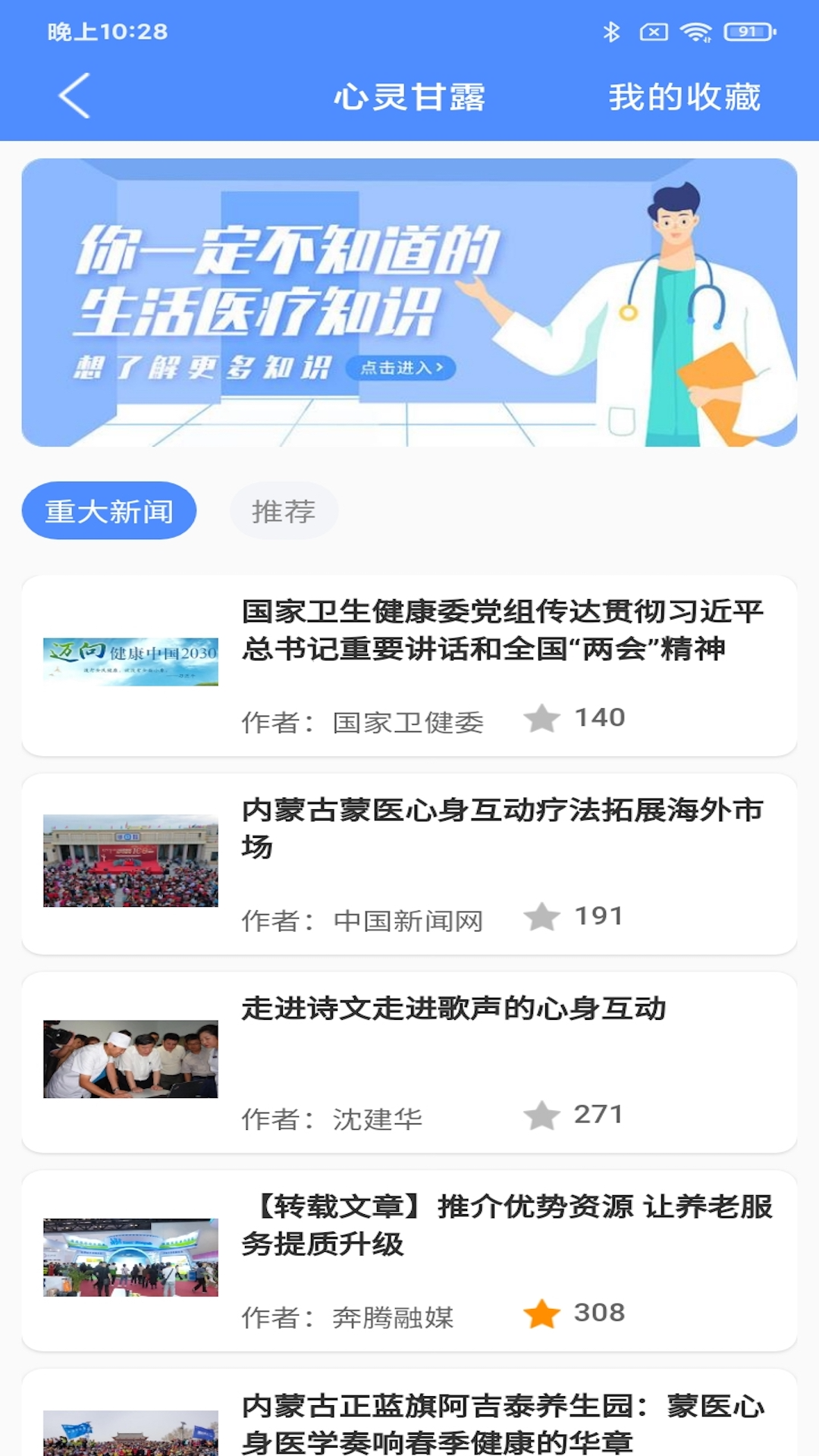Go back using the top-left arrow
This screenshot has height=1456, width=819.
(74, 96)
